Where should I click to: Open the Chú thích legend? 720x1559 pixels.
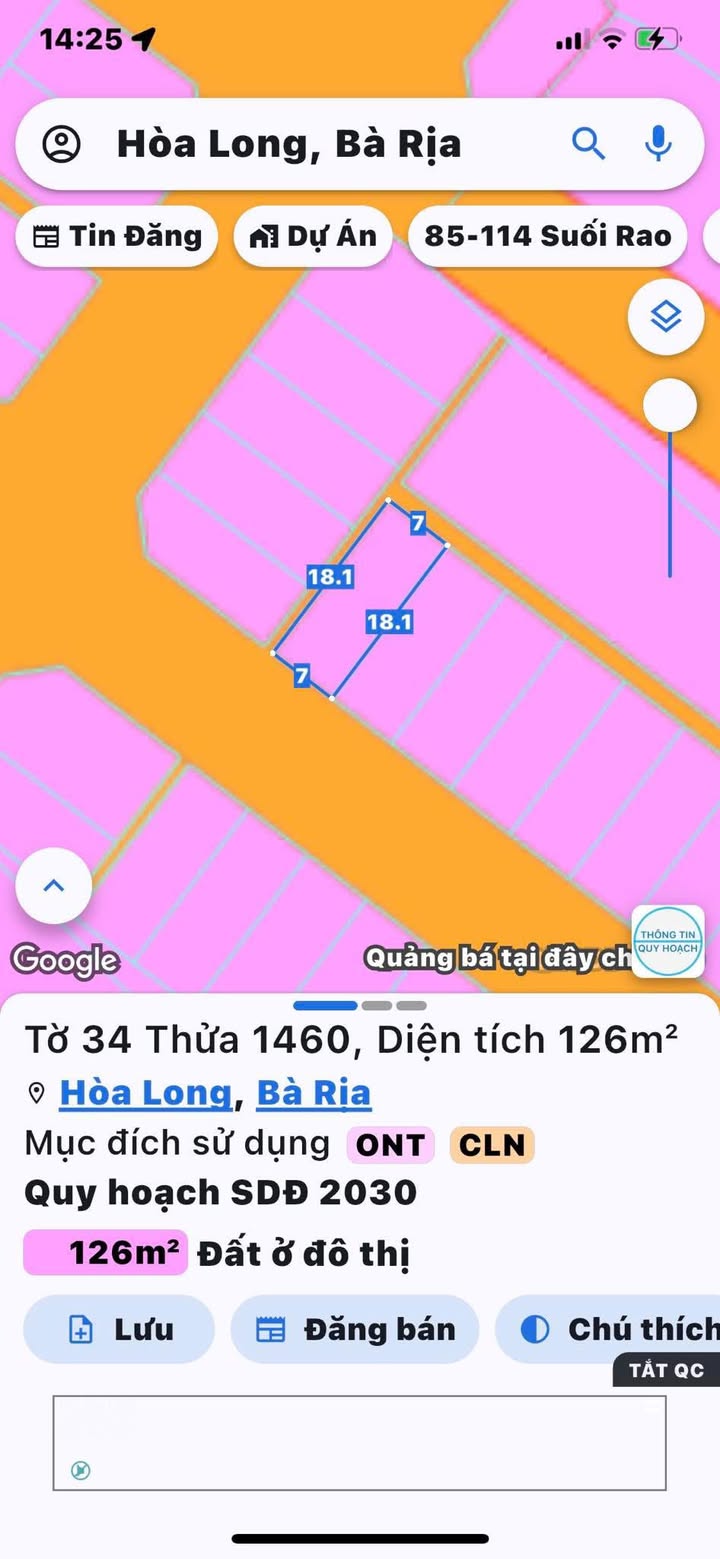click(x=608, y=1329)
